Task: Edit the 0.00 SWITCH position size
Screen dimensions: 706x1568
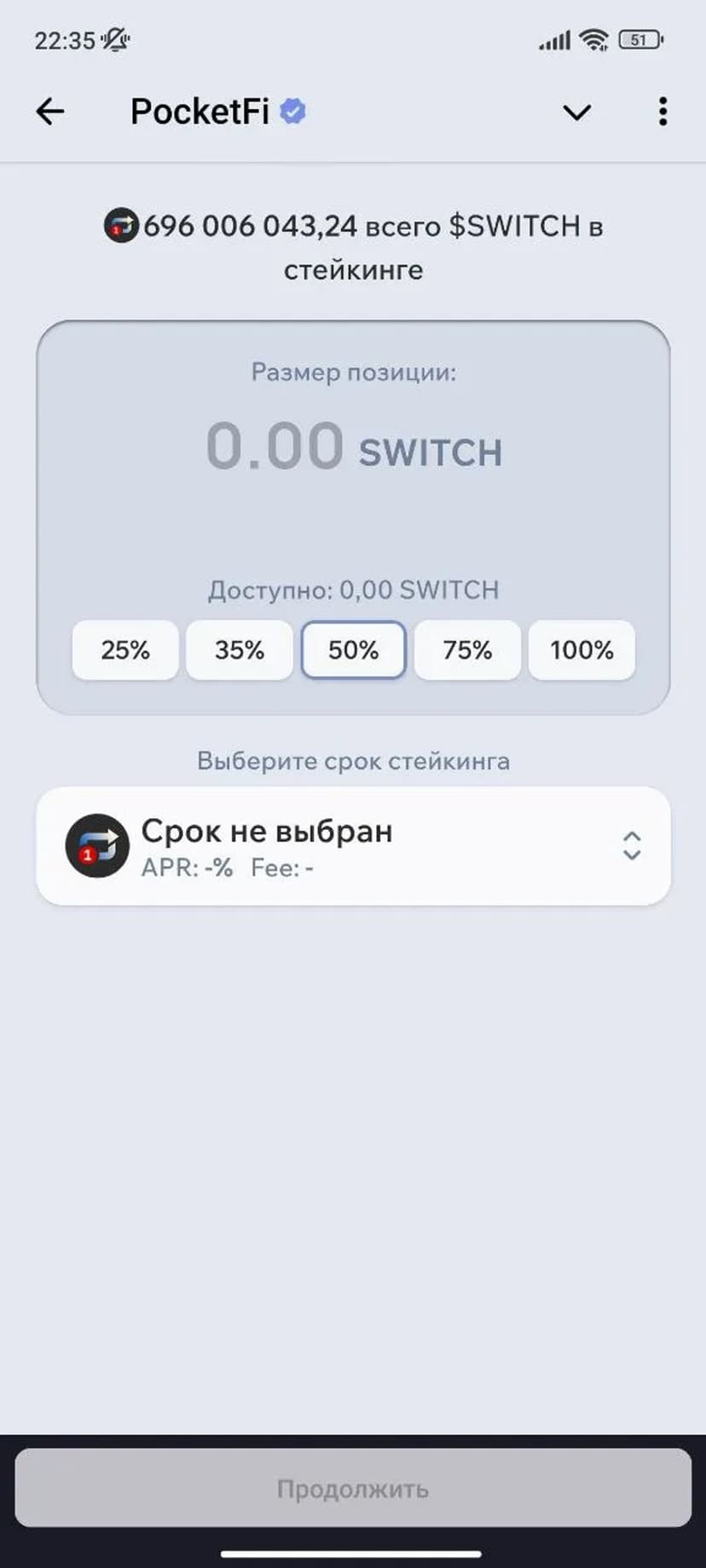Action: tap(275, 447)
